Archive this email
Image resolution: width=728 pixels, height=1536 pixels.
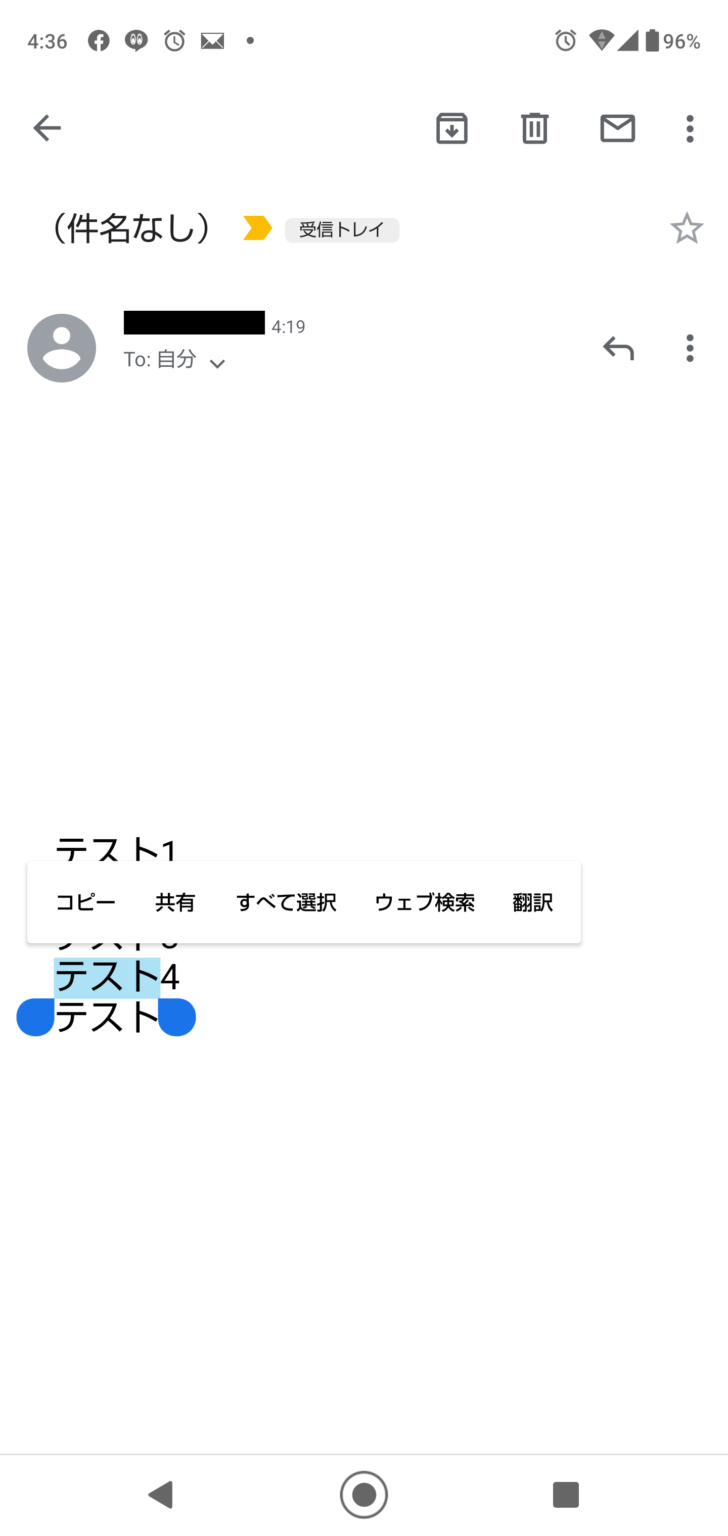coord(452,128)
